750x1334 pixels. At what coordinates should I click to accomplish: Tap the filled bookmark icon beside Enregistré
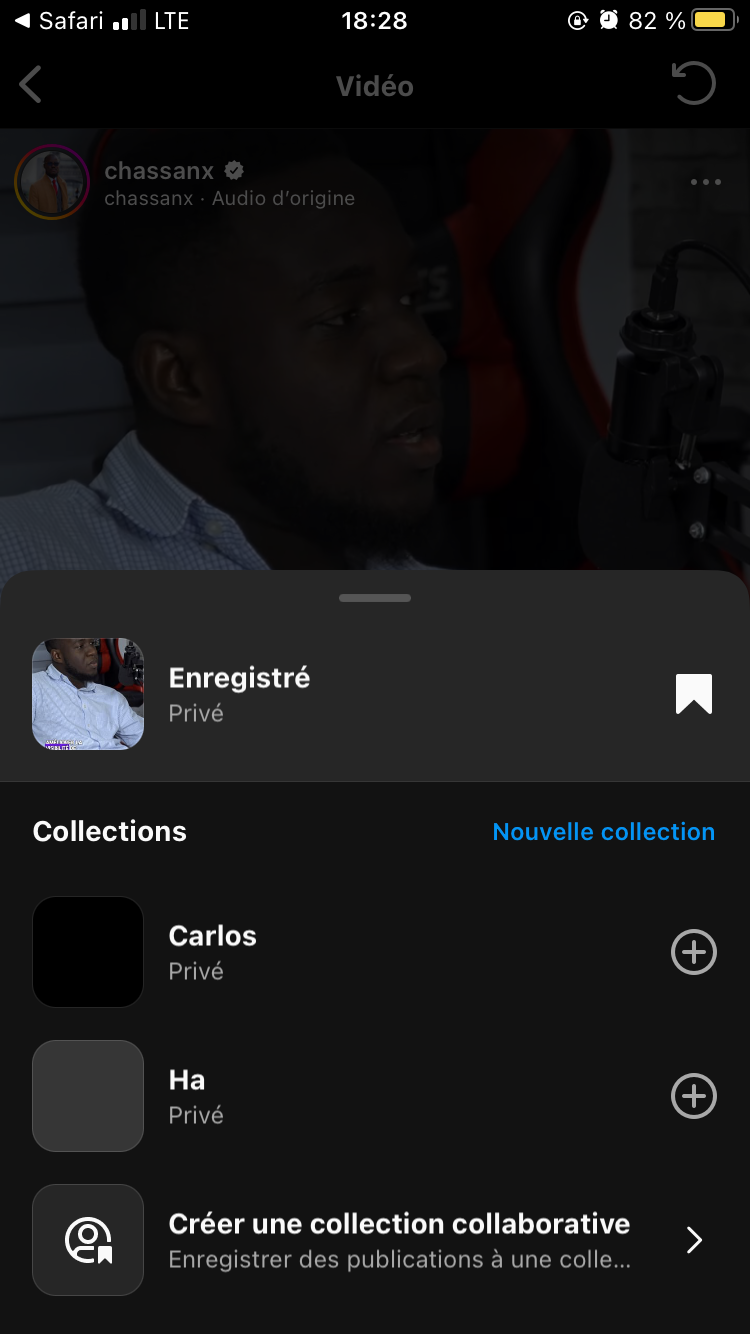[693, 694]
